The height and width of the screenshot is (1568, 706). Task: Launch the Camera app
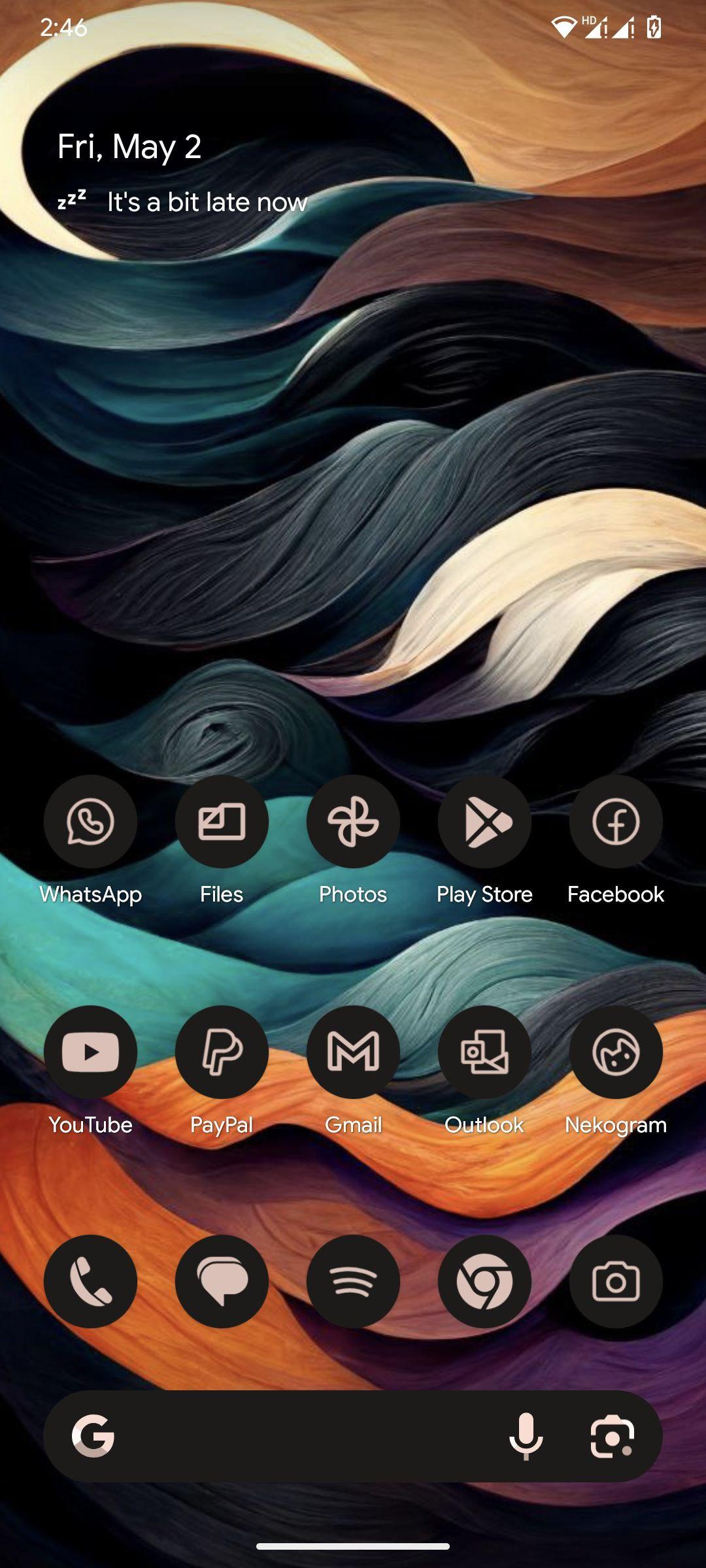coord(616,1281)
